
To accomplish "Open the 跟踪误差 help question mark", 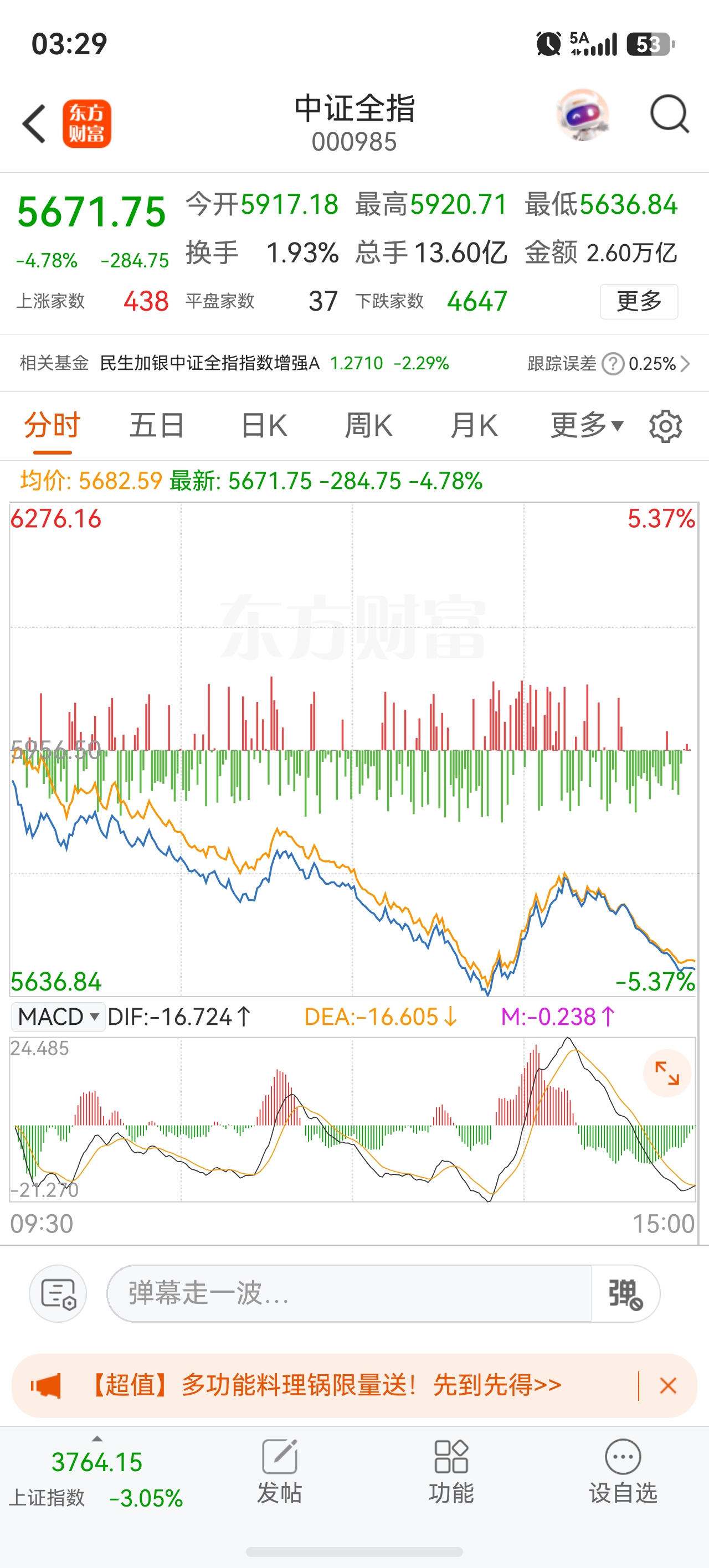I will [x=613, y=364].
